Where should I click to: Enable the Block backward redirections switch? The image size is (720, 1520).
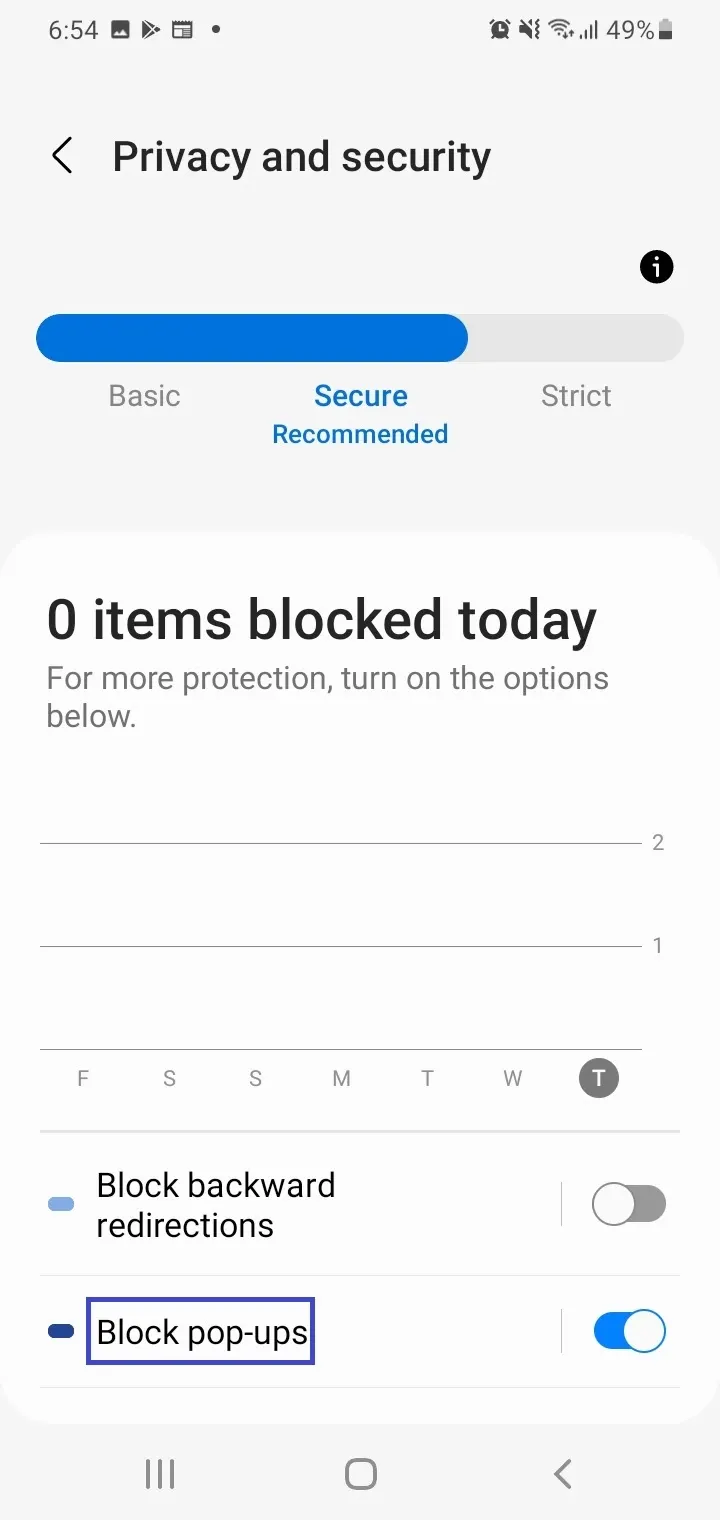coord(629,1204)
